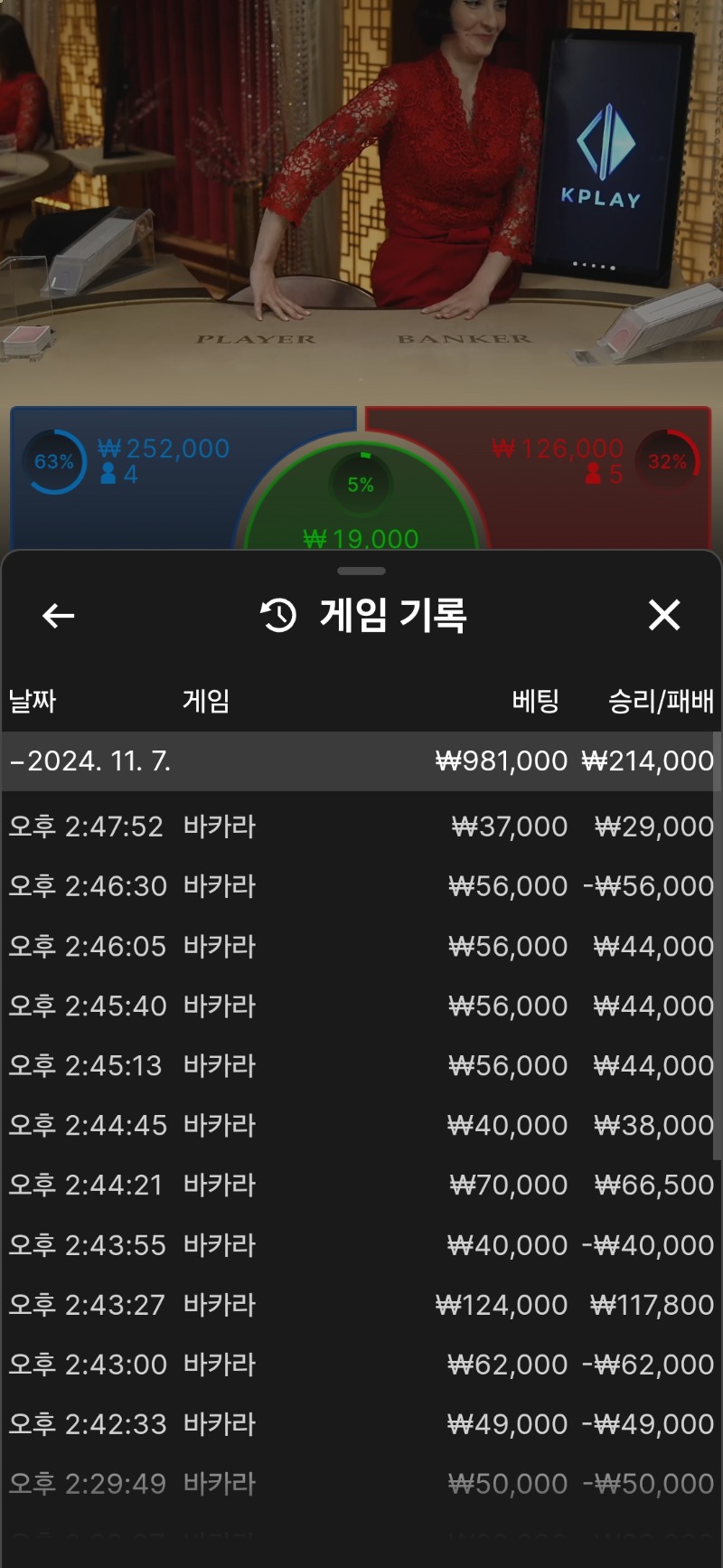723x1568 pixels.
Task: Select the 오후 2:29:49 baccarat entry
Action: coord(361,1484)
